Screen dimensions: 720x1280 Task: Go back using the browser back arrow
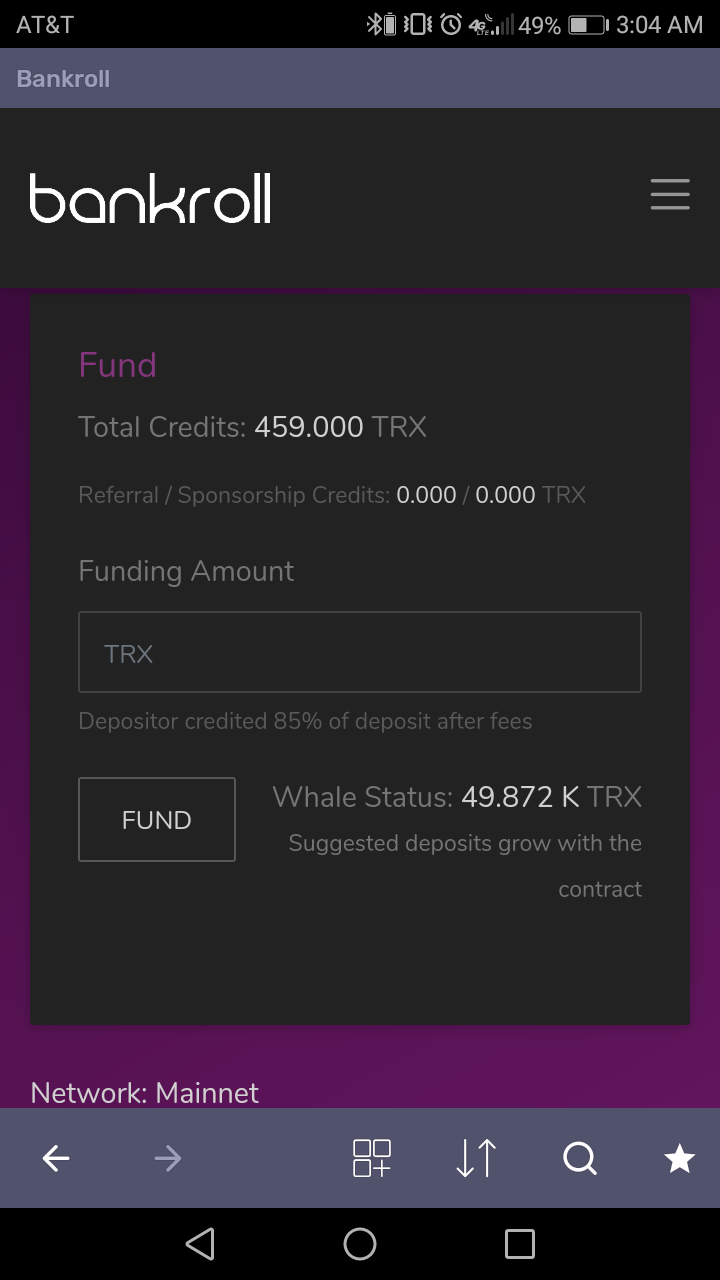click(56, 1158)
